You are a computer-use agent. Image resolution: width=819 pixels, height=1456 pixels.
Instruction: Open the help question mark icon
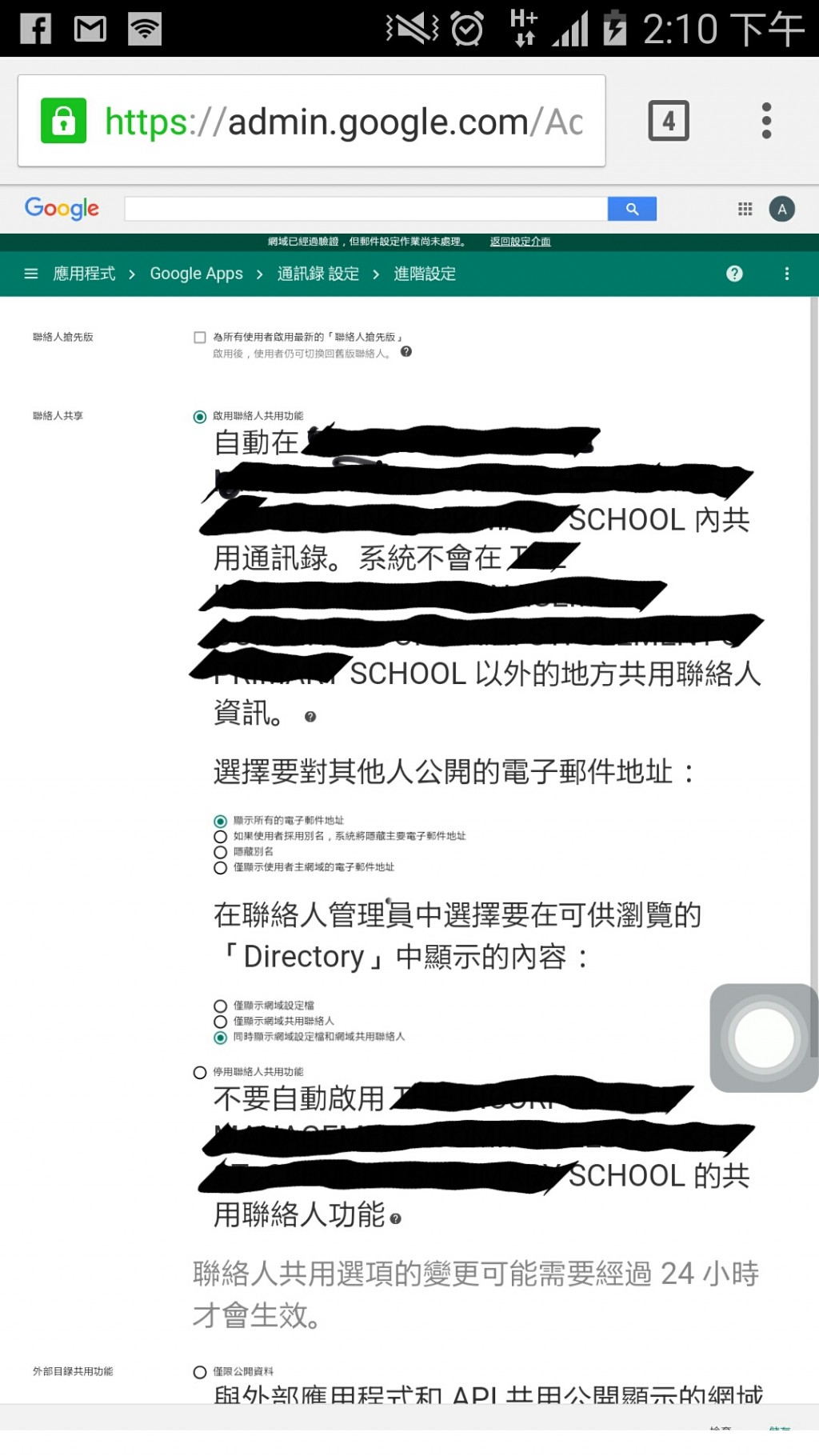coord(734,274)
